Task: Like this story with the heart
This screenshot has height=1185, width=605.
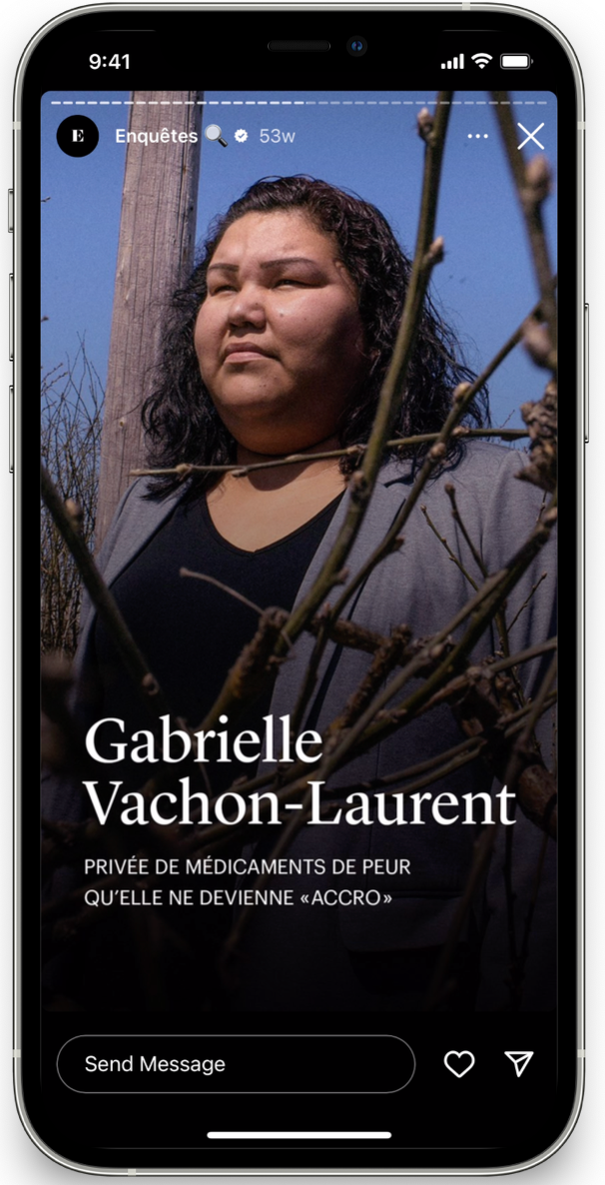Action: 459,1064
